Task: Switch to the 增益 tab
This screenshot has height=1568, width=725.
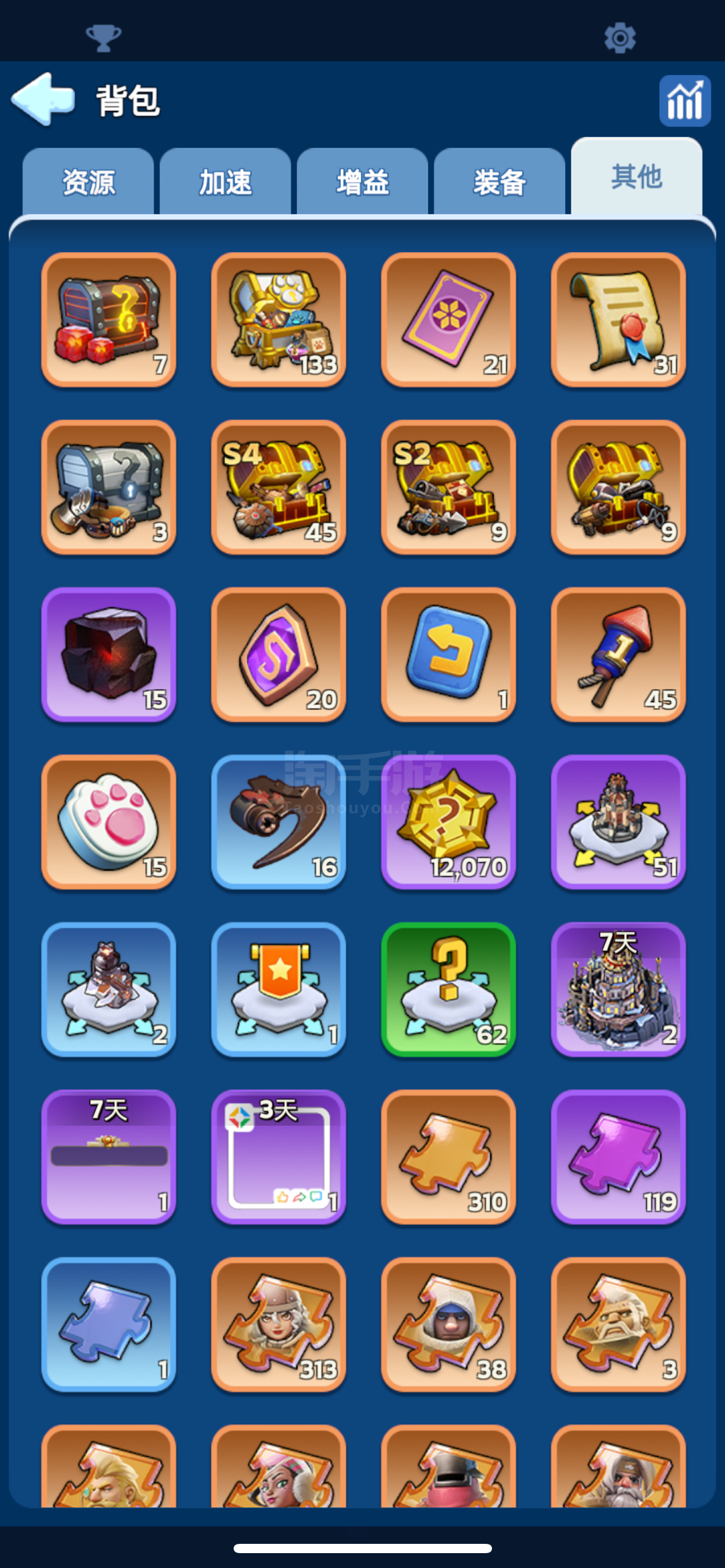Action: point(362,183)
